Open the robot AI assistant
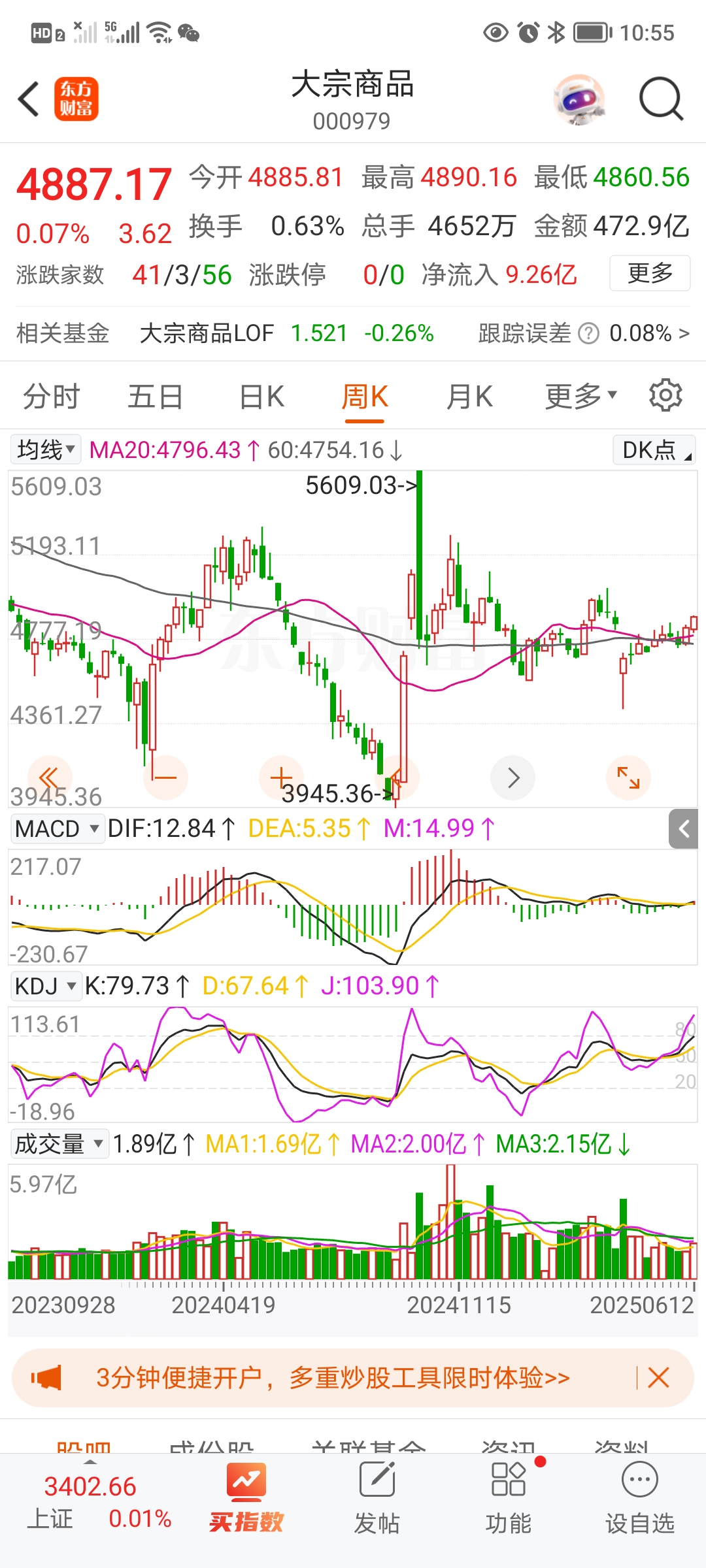 point(579,100)
